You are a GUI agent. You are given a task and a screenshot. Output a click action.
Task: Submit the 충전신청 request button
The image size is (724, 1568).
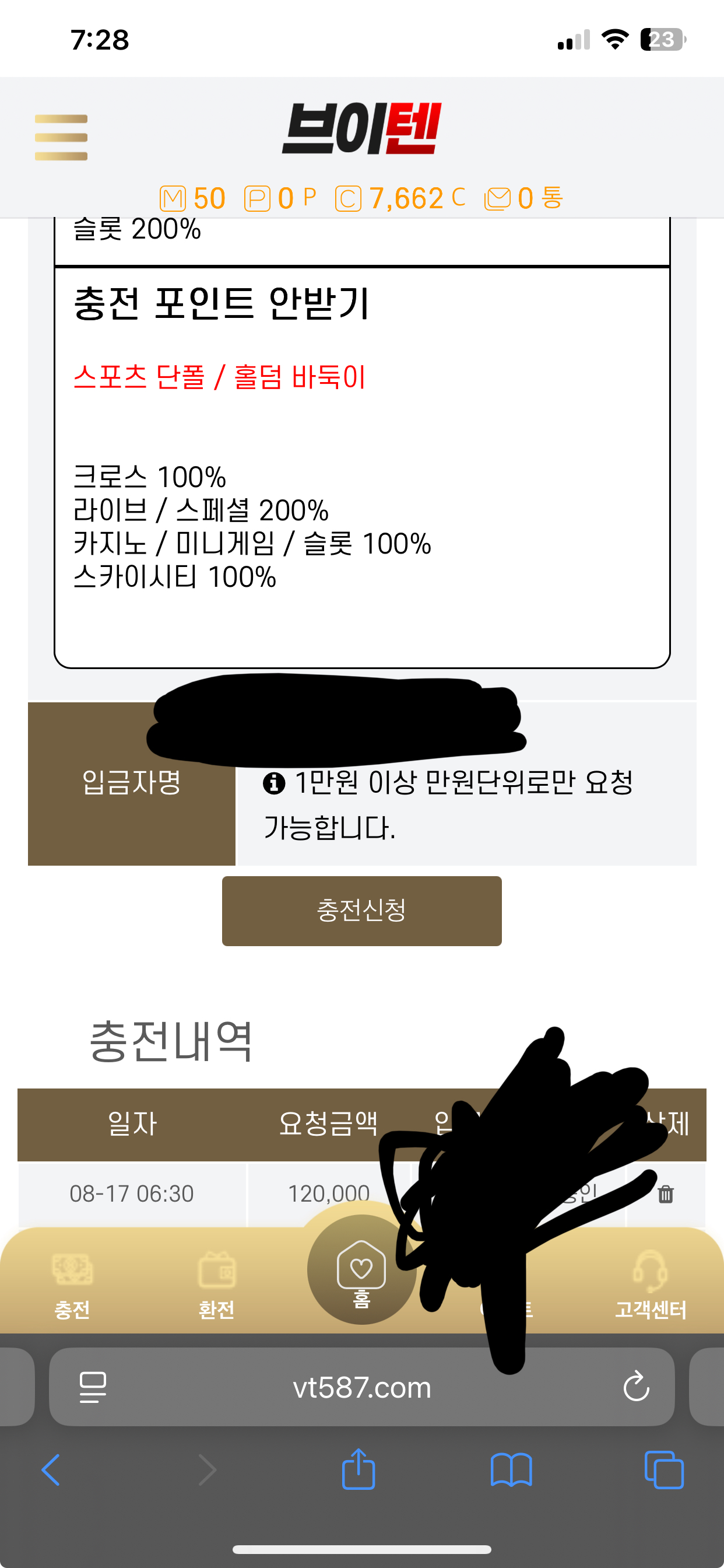361,911
